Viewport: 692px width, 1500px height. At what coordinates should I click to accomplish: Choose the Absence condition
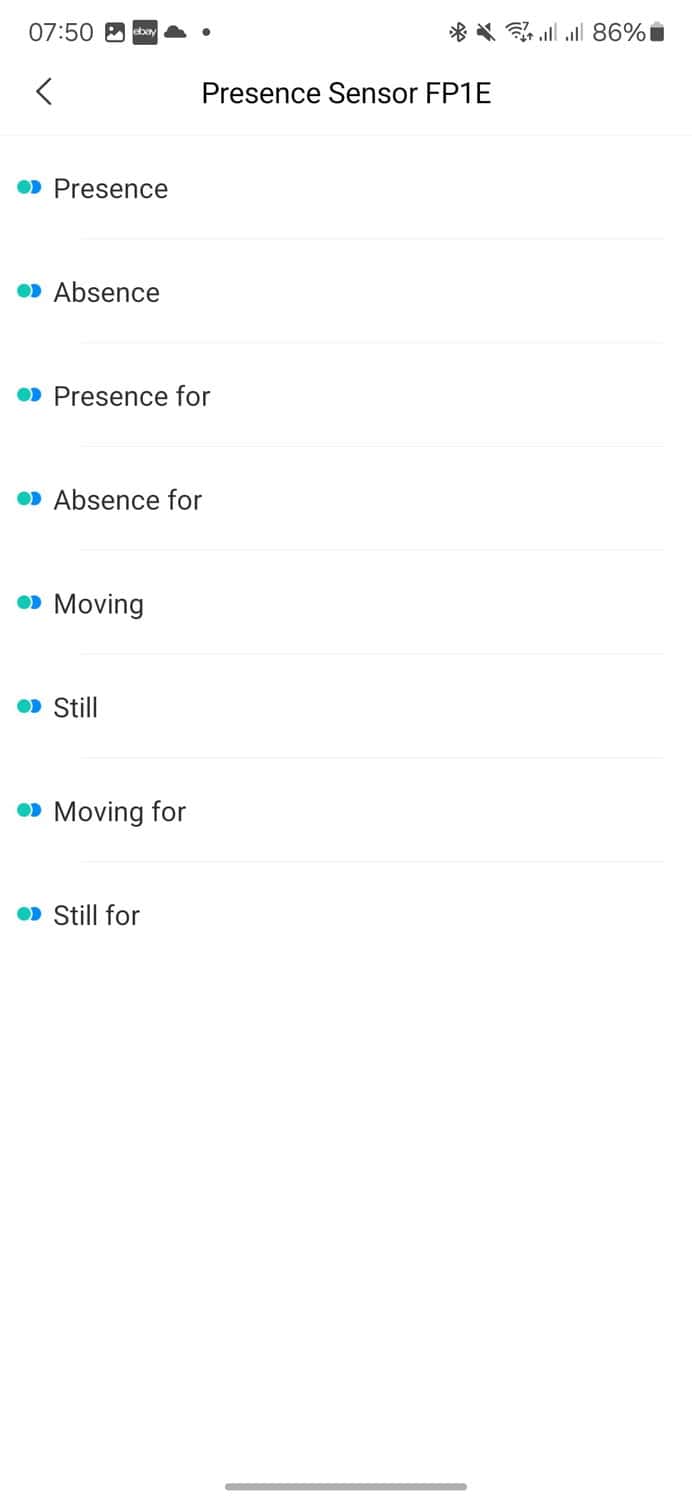click(106, 292)
